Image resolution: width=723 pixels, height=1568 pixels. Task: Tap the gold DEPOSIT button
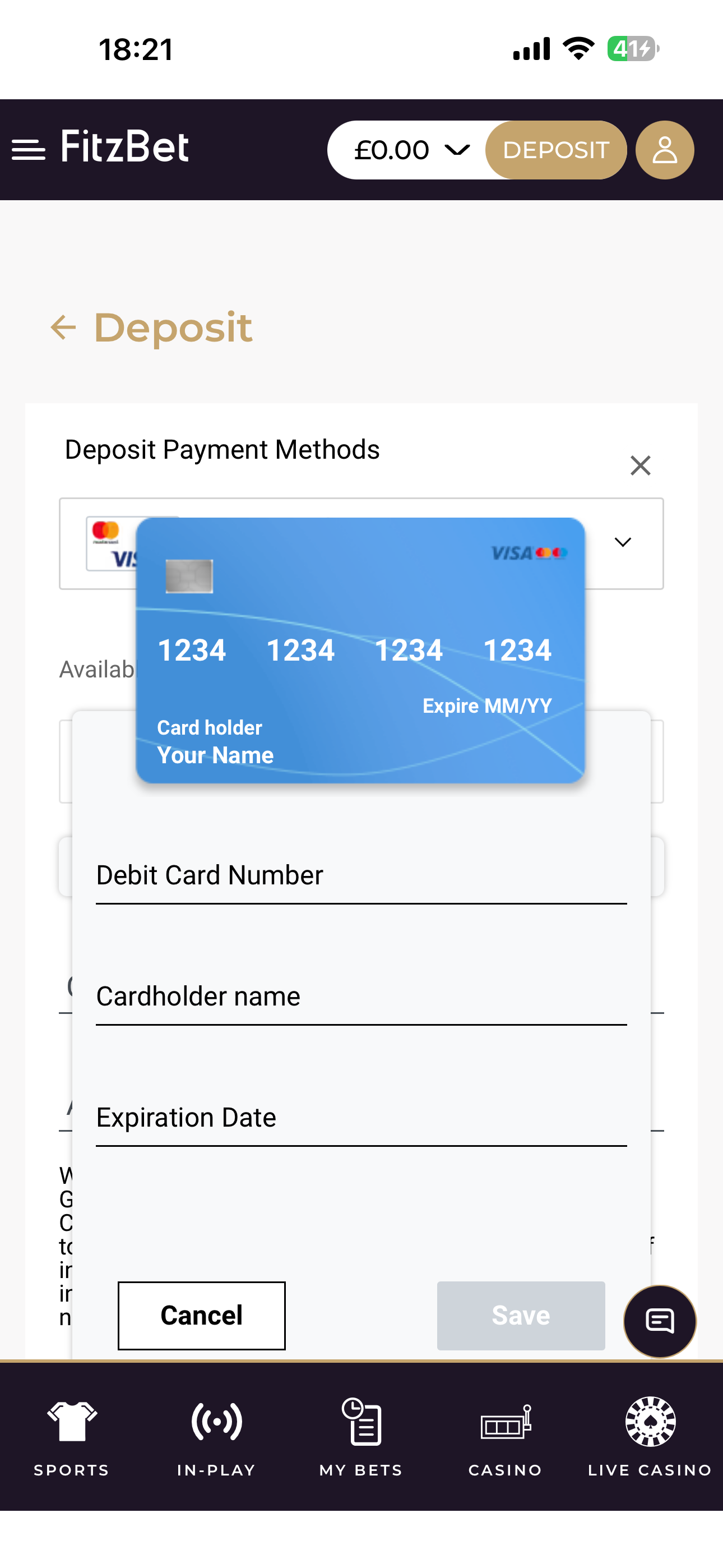pyautogui.click(x=555, y=150)
